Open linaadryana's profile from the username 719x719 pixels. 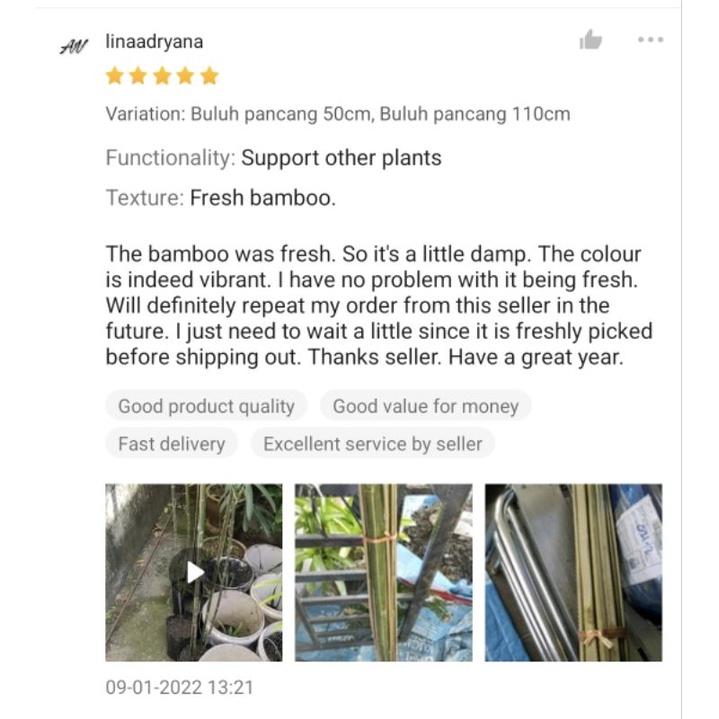(x=154, y=42)
